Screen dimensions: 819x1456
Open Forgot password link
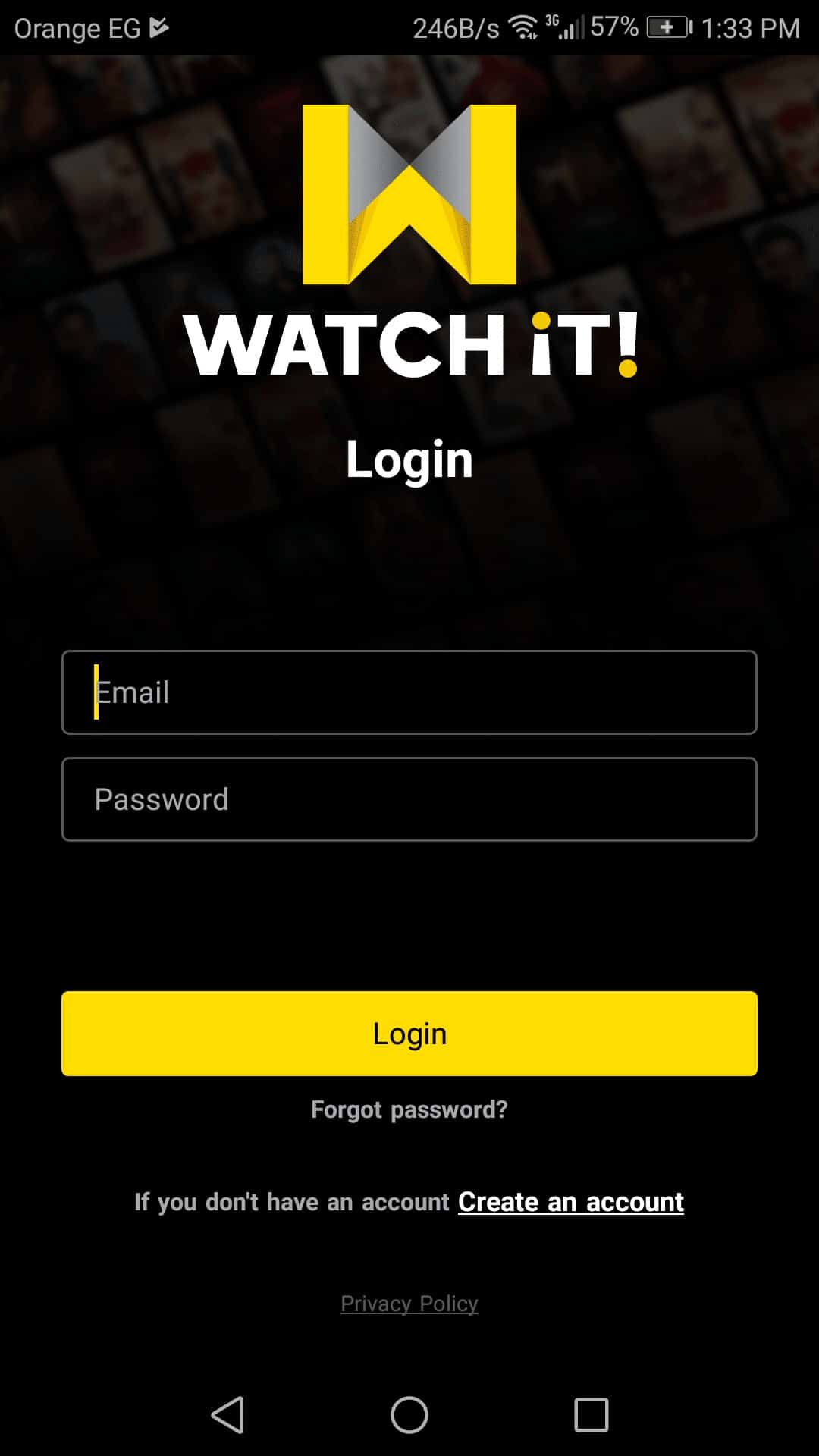pos(409,1109)
